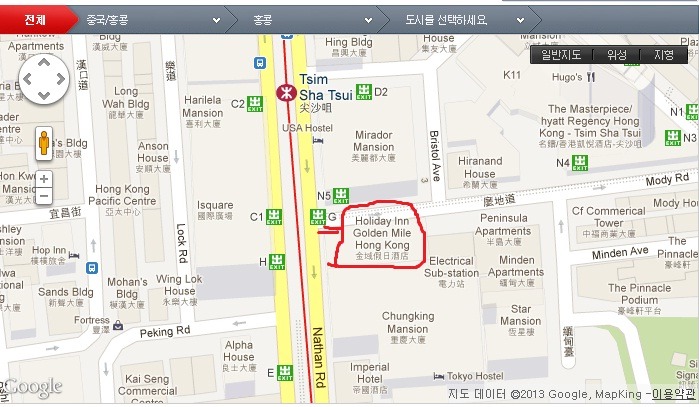This screenshot has height=407, width=699.
Task: Select the 전체 tab
Action: [x=35, y=18]
